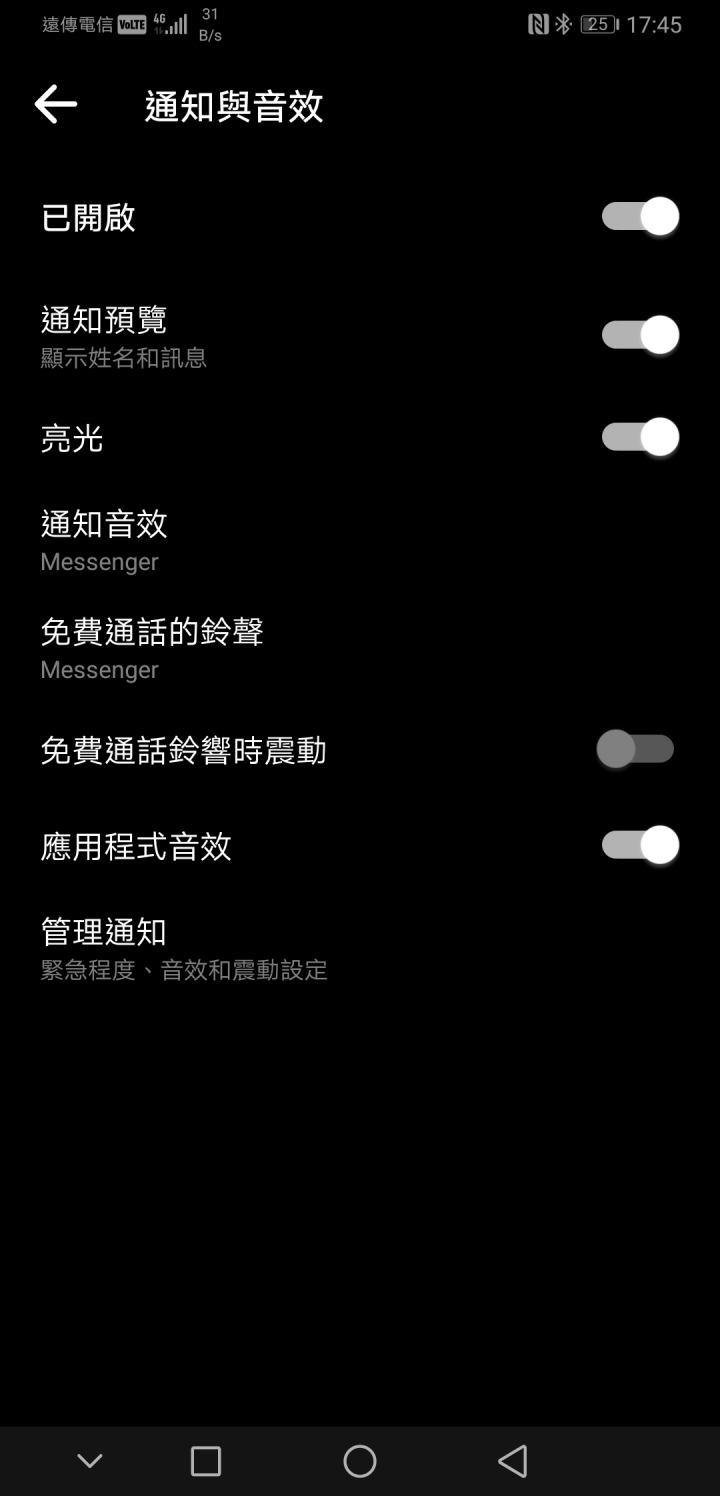The width and height of the screenshot is (720, 1496).
Task: Open 免費通話的鈴聲 ringtone setting
Action: 152,648
